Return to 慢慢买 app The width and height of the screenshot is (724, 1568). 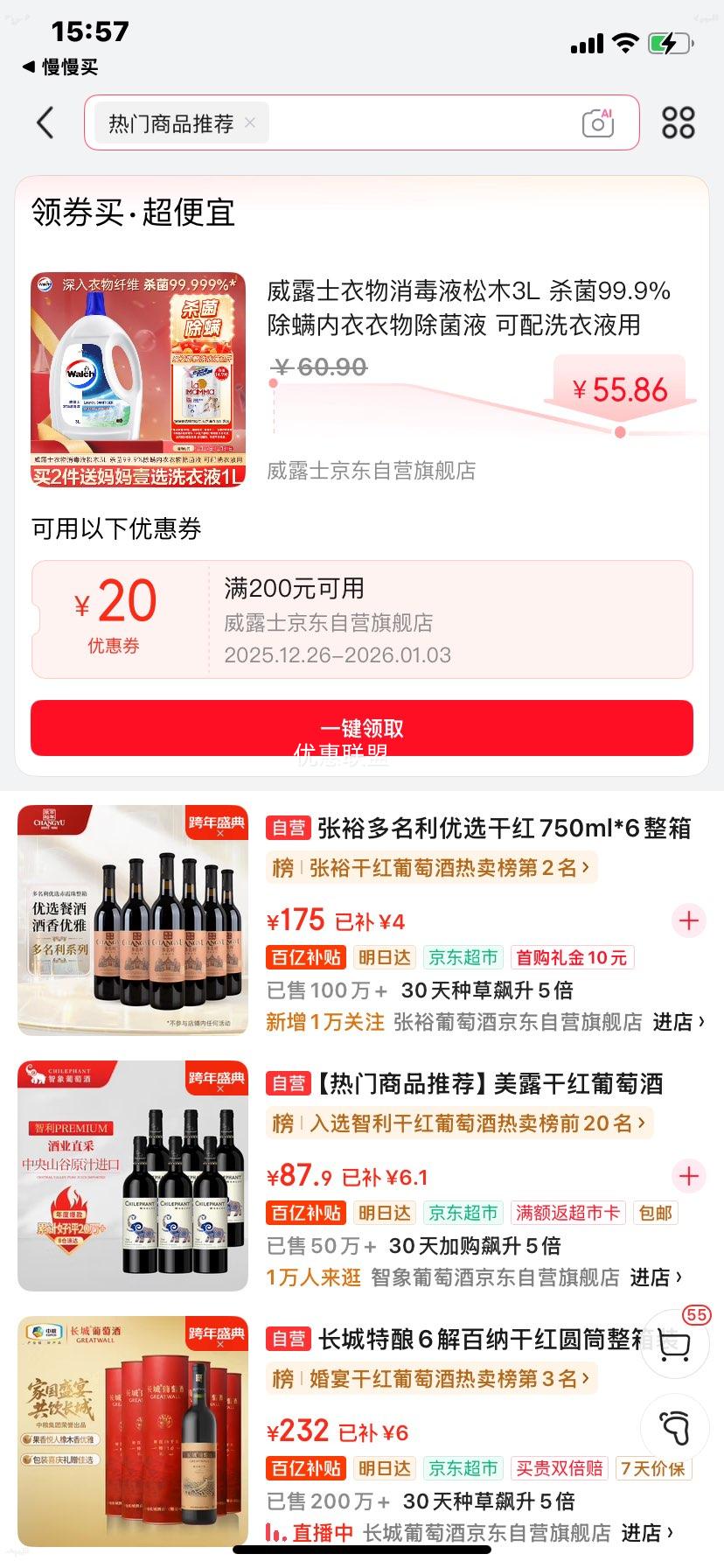coord(59,66)
